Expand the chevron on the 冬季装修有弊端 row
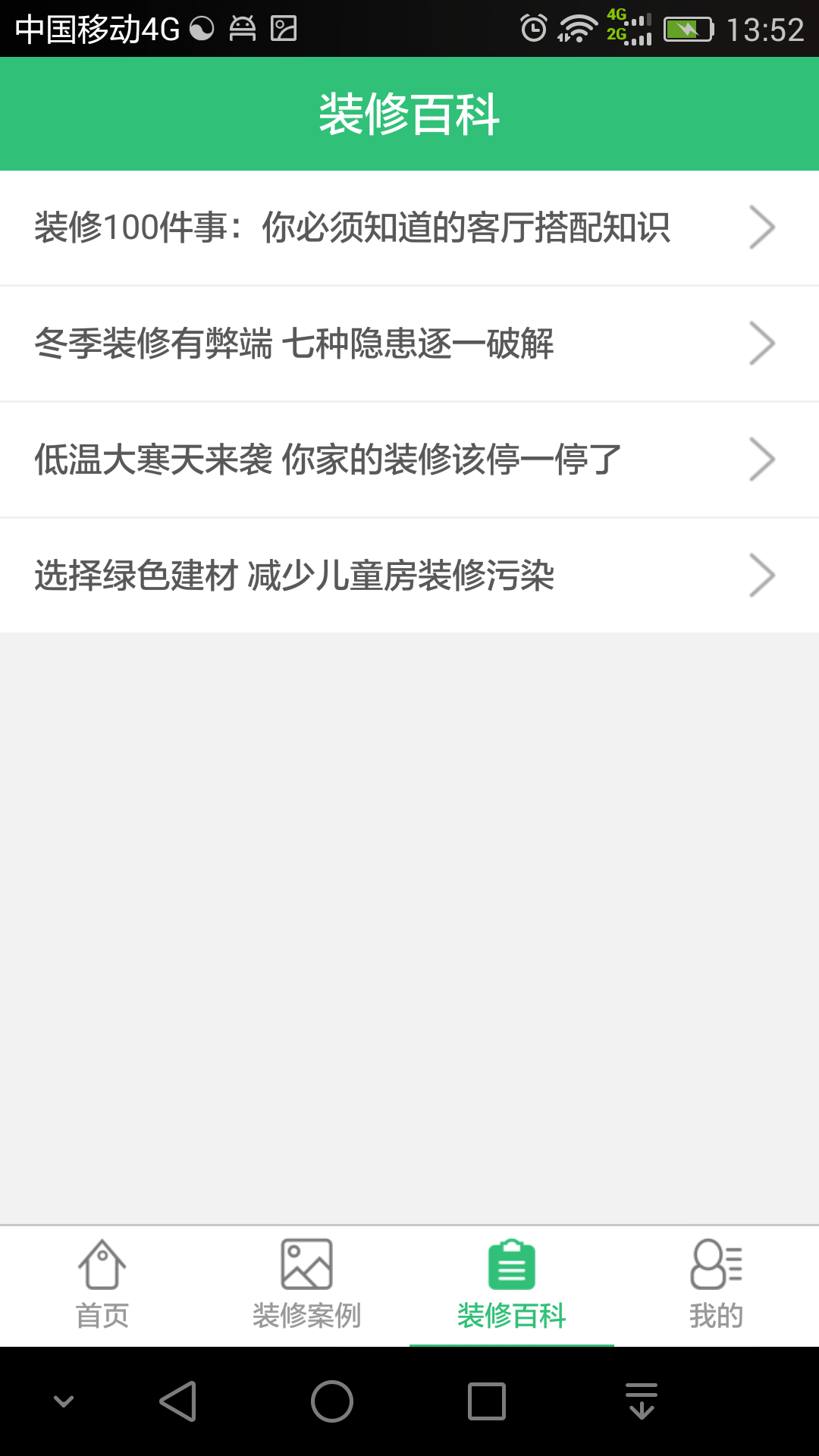 tap(761, 343)
